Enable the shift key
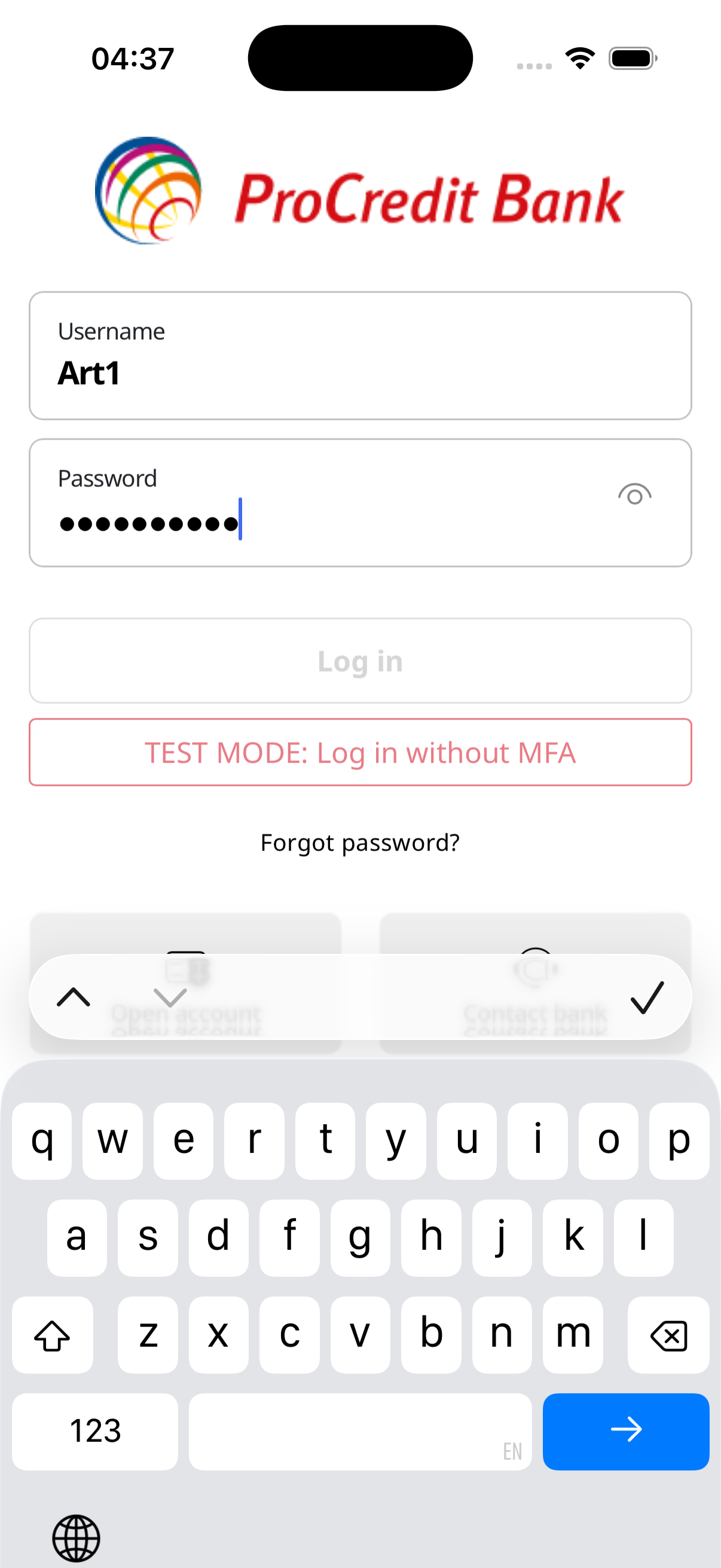This screenshot has height=1568, width=721. click(53, 1335)
